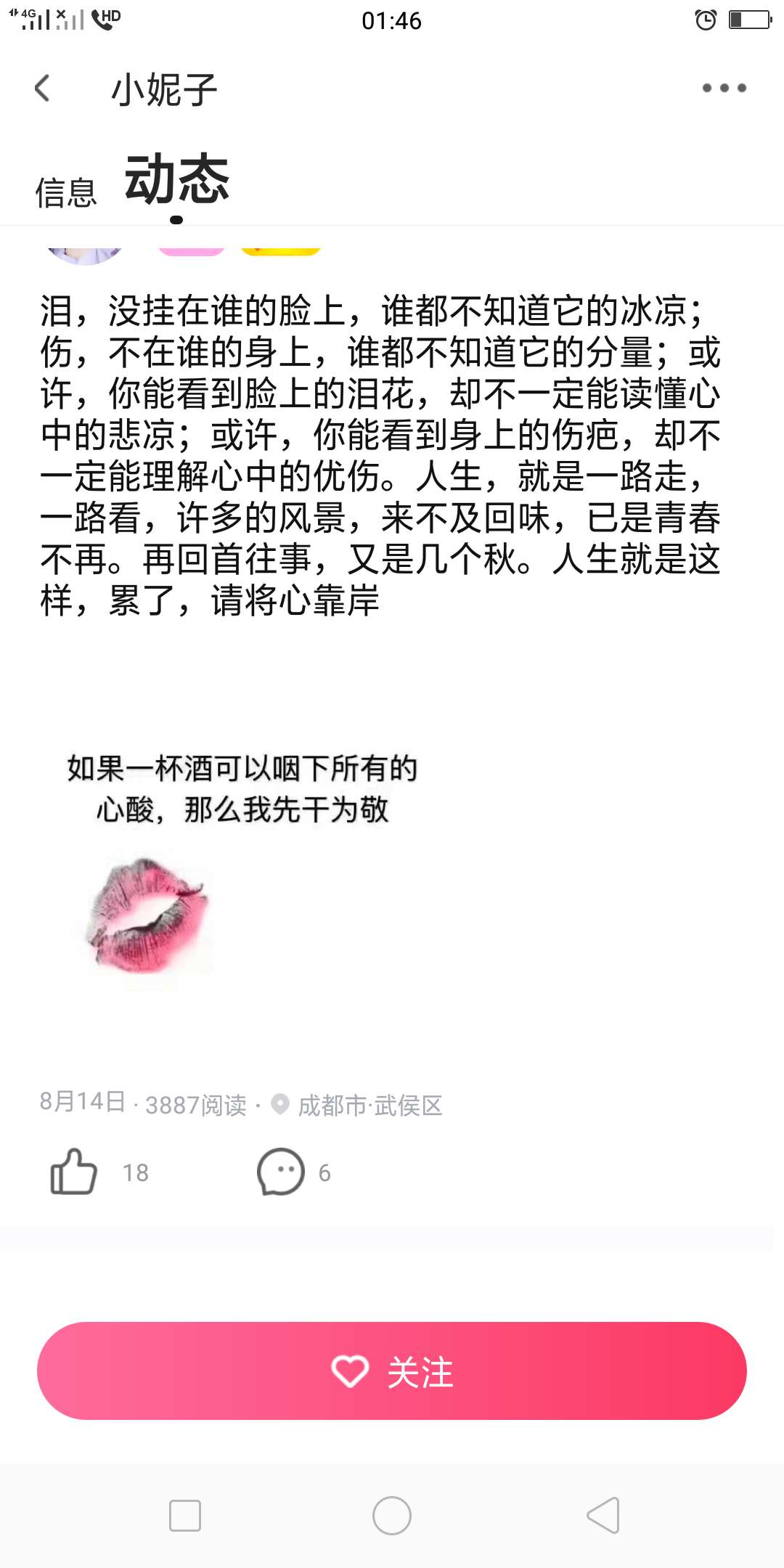Open comments on the post with 6
784x1568 pixels.
point(281,1172)
